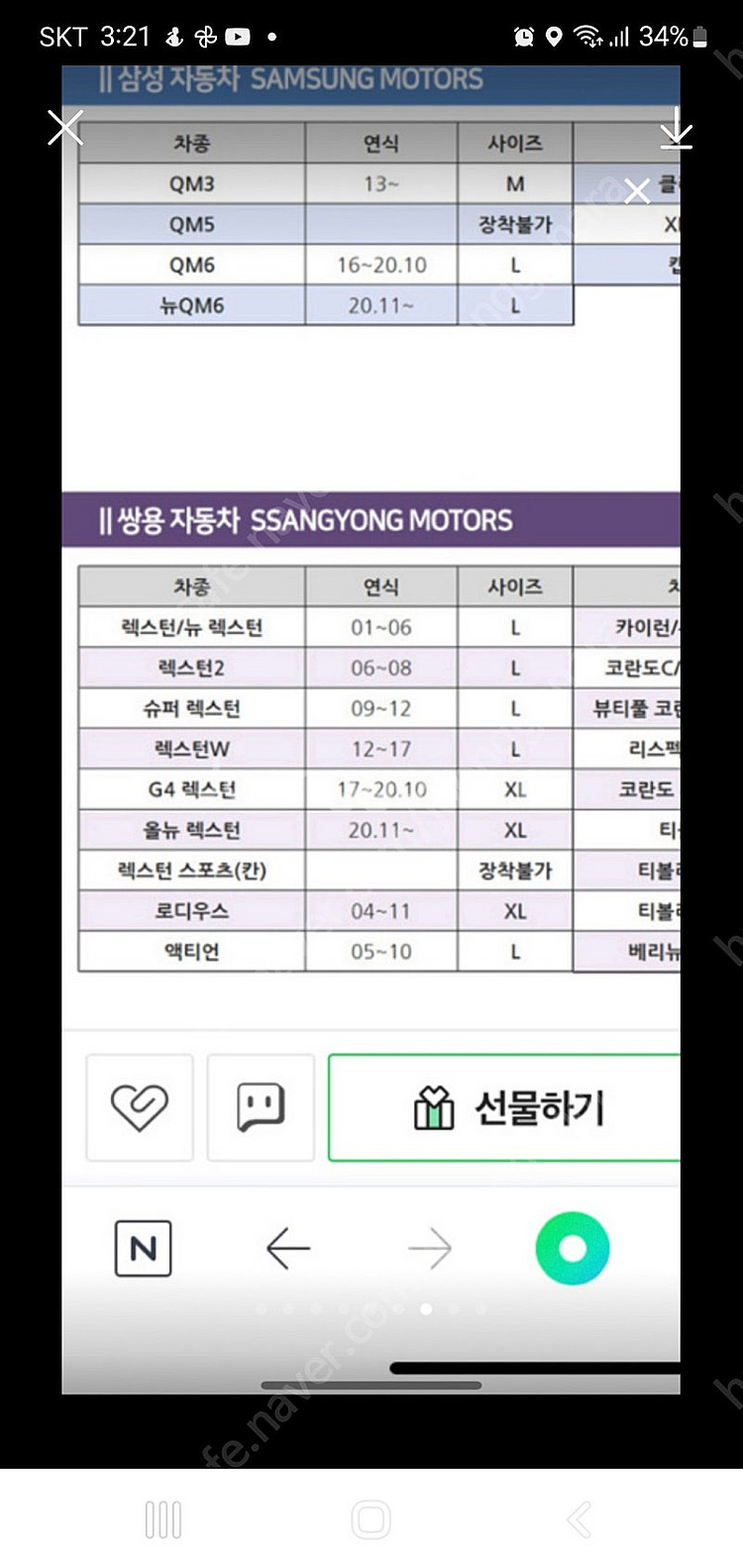This screenshot has width=743, height=1568.
Task: Go back with the system back button
Action: [579, 1519]
